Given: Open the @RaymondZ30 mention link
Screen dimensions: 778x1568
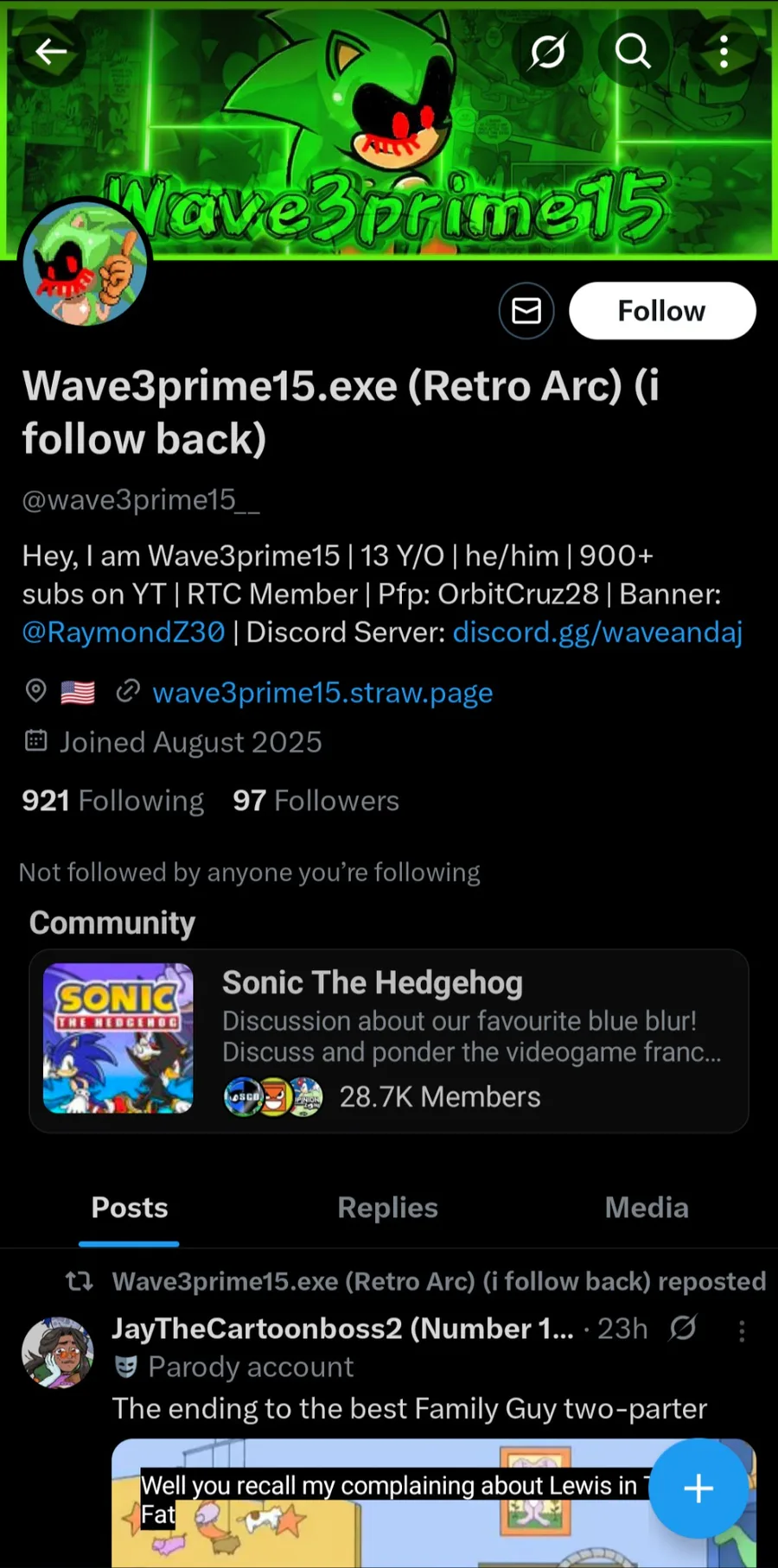Looking at the screenshot, I should point(124,632).
